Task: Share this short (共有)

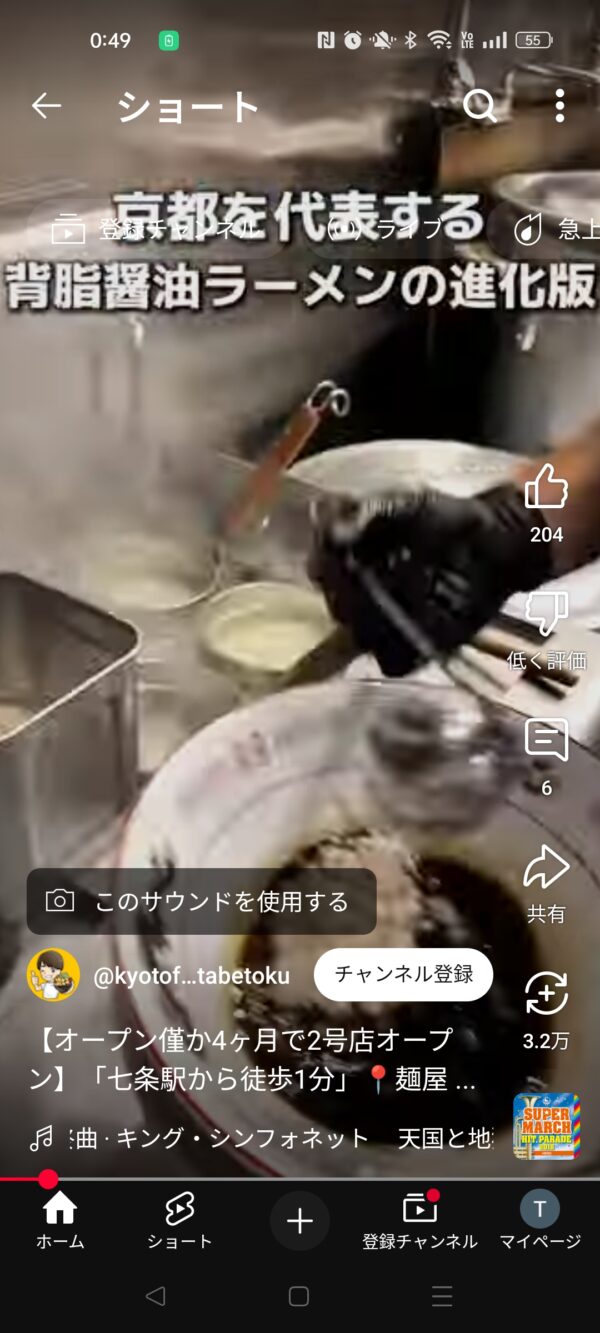Action: (546, 867)
